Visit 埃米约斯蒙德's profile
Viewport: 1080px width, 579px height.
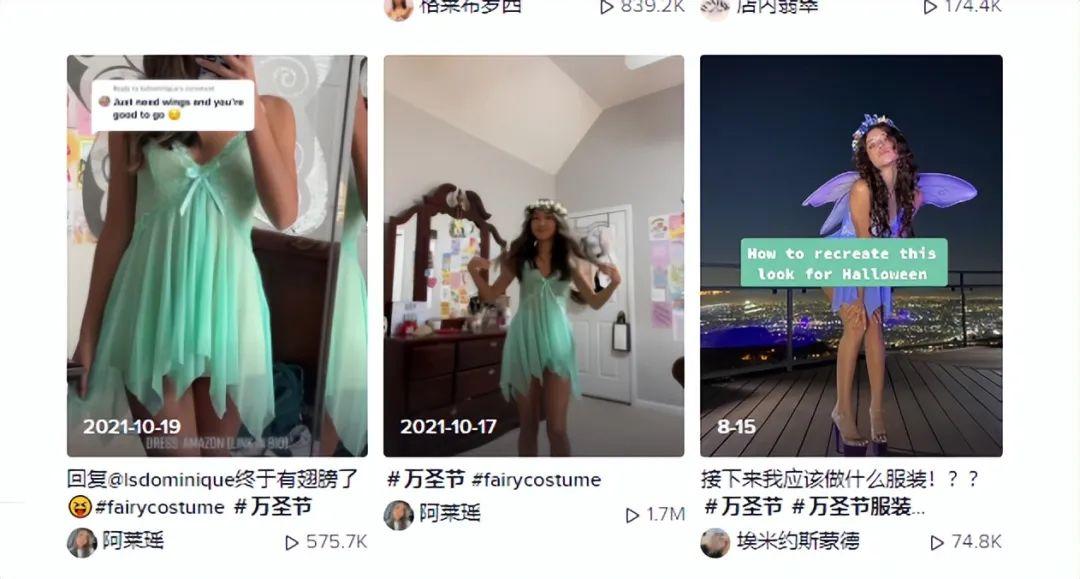click(x=797, y=541)
